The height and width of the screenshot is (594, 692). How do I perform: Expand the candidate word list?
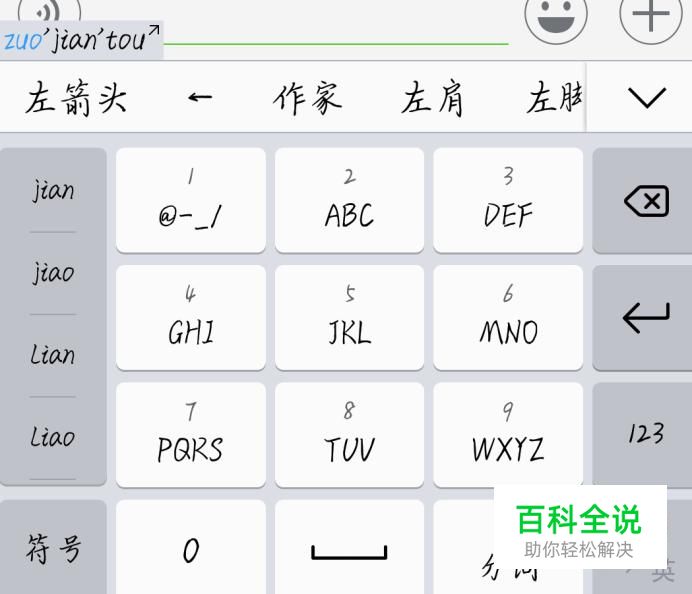647,97
